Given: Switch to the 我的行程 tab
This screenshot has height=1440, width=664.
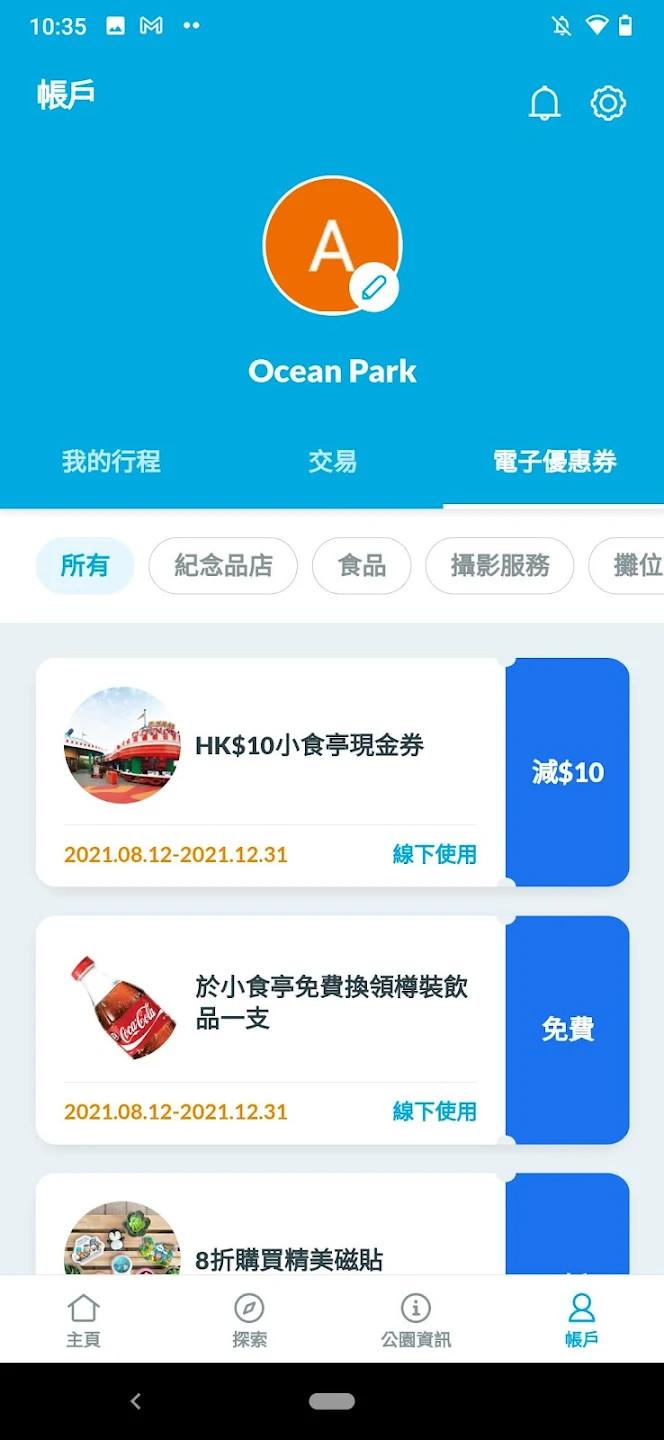Looking at the screenshot, I should click(x=111, y=462).
